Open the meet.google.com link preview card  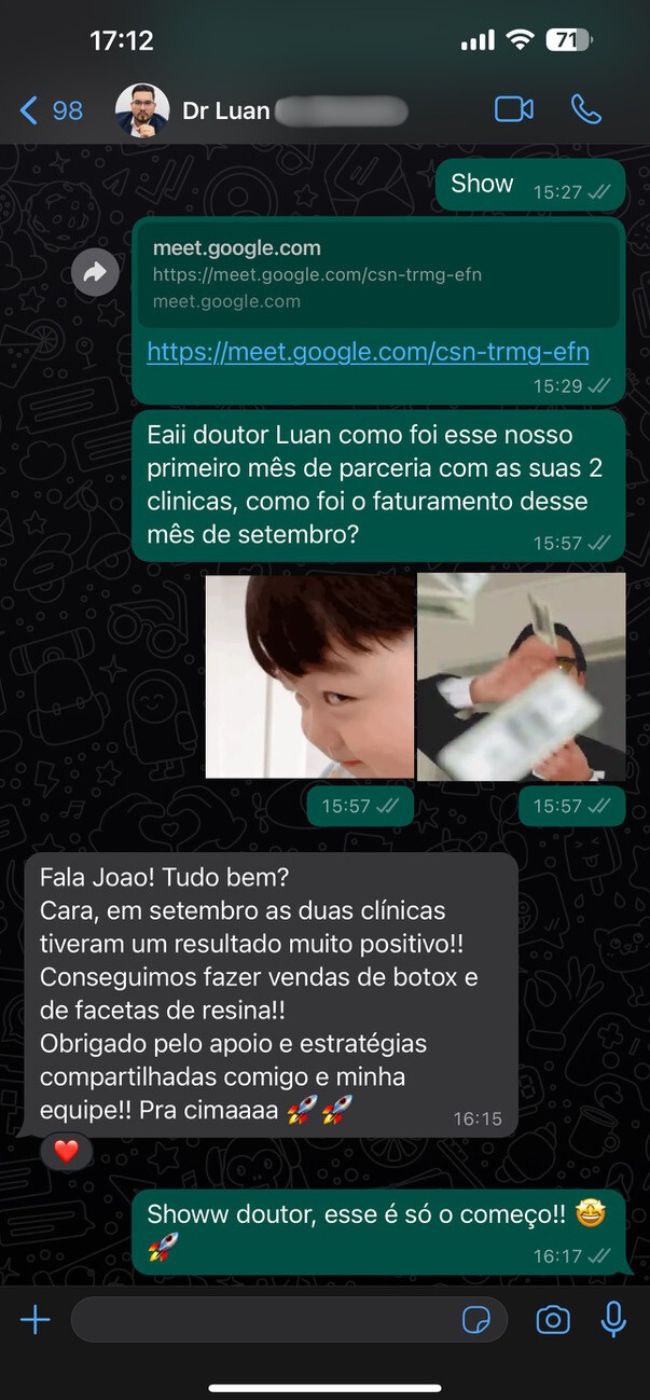pos(378,274)
